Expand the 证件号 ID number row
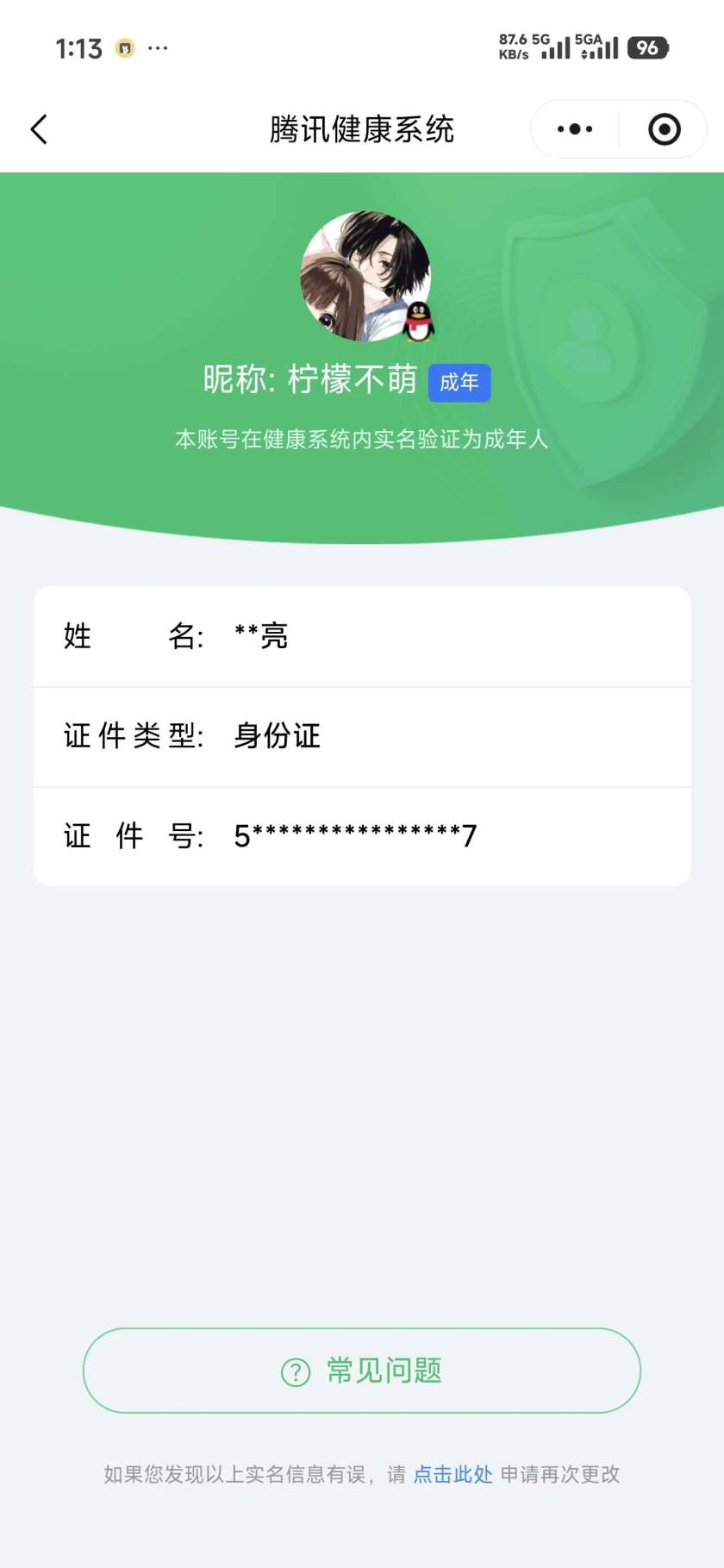724x1568 pixels. 361,834
